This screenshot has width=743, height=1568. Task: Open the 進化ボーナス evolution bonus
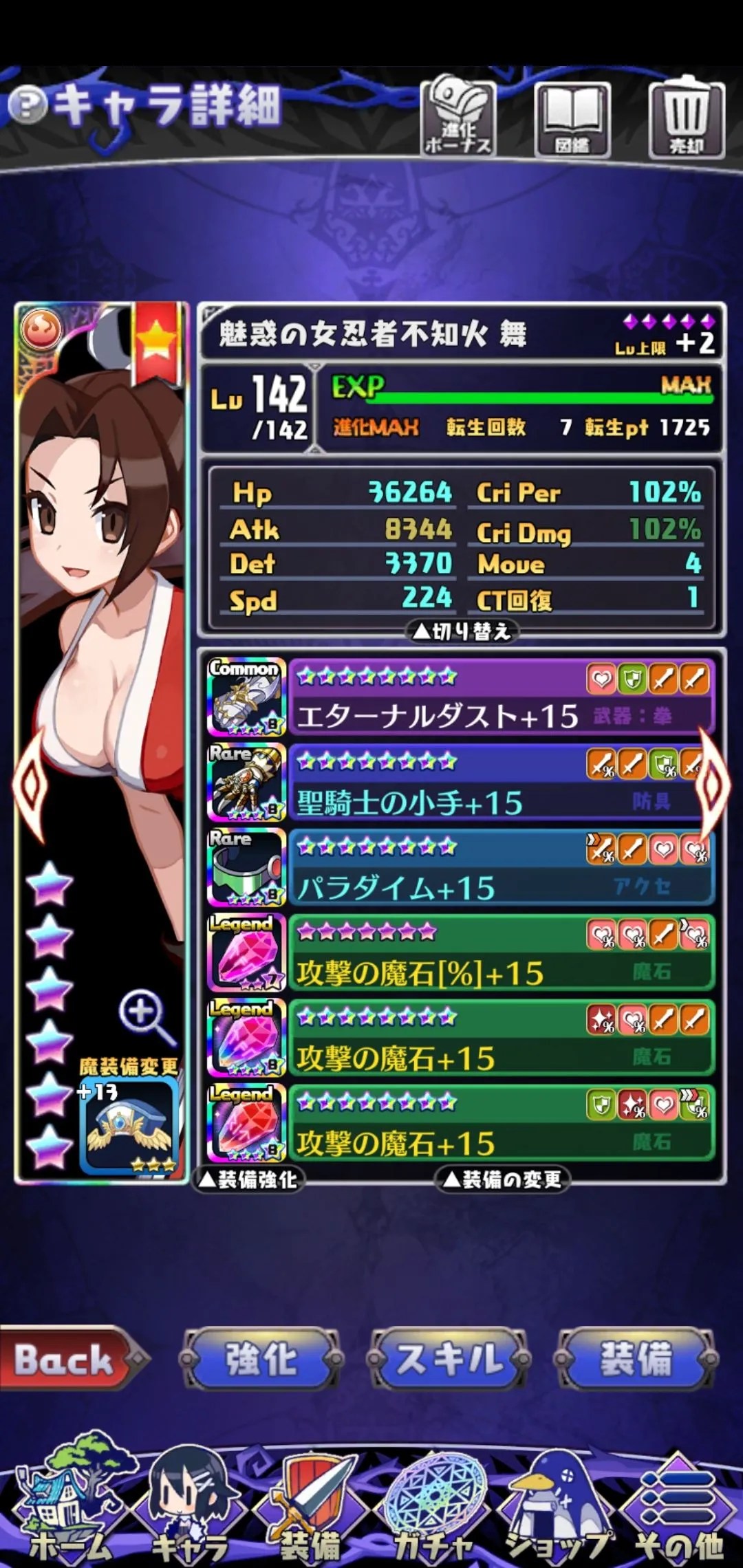pyautogui.click(x=457, y=118)
